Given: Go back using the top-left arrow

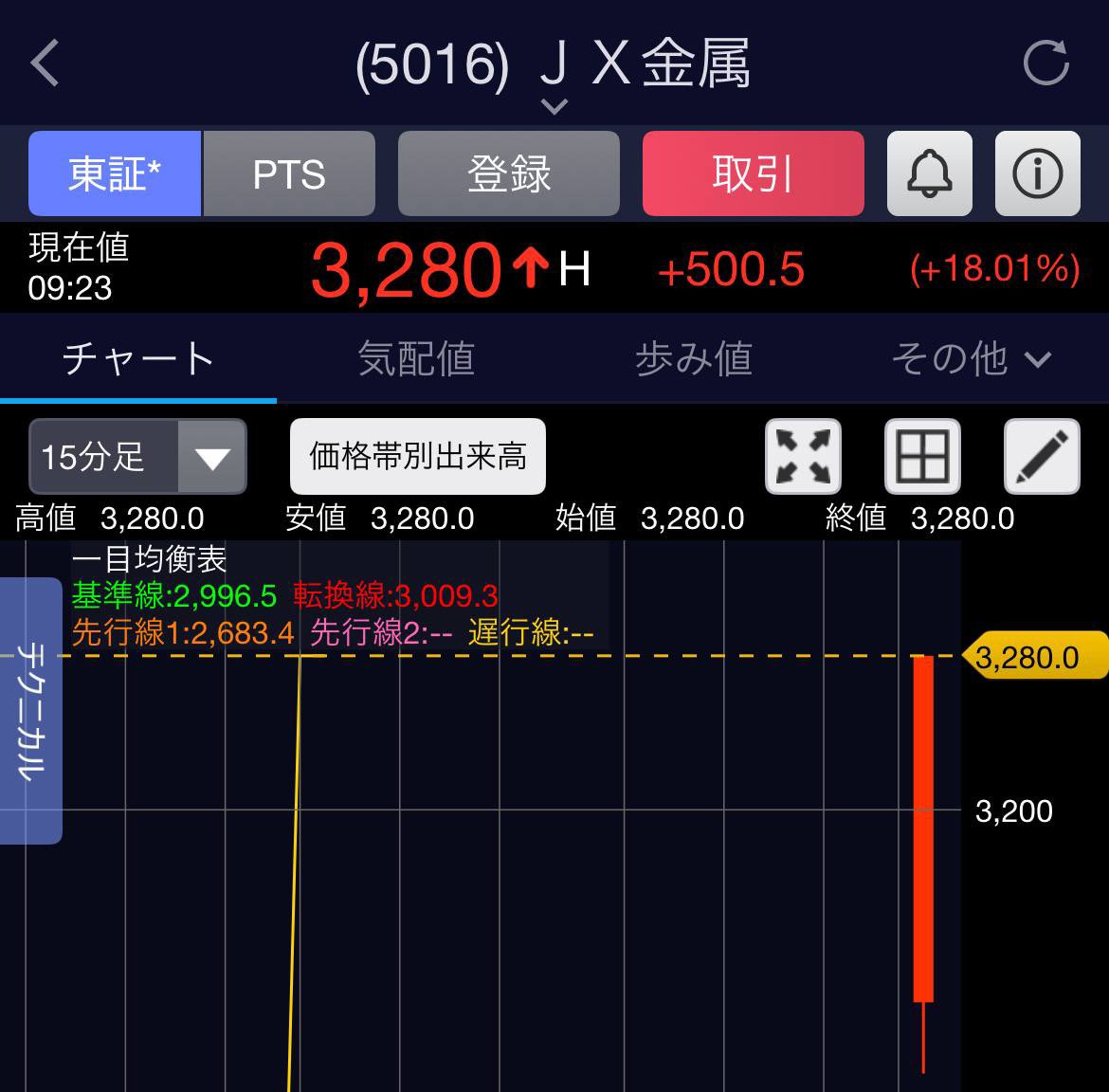Looking at the screenshot, I should coord(45,64).
